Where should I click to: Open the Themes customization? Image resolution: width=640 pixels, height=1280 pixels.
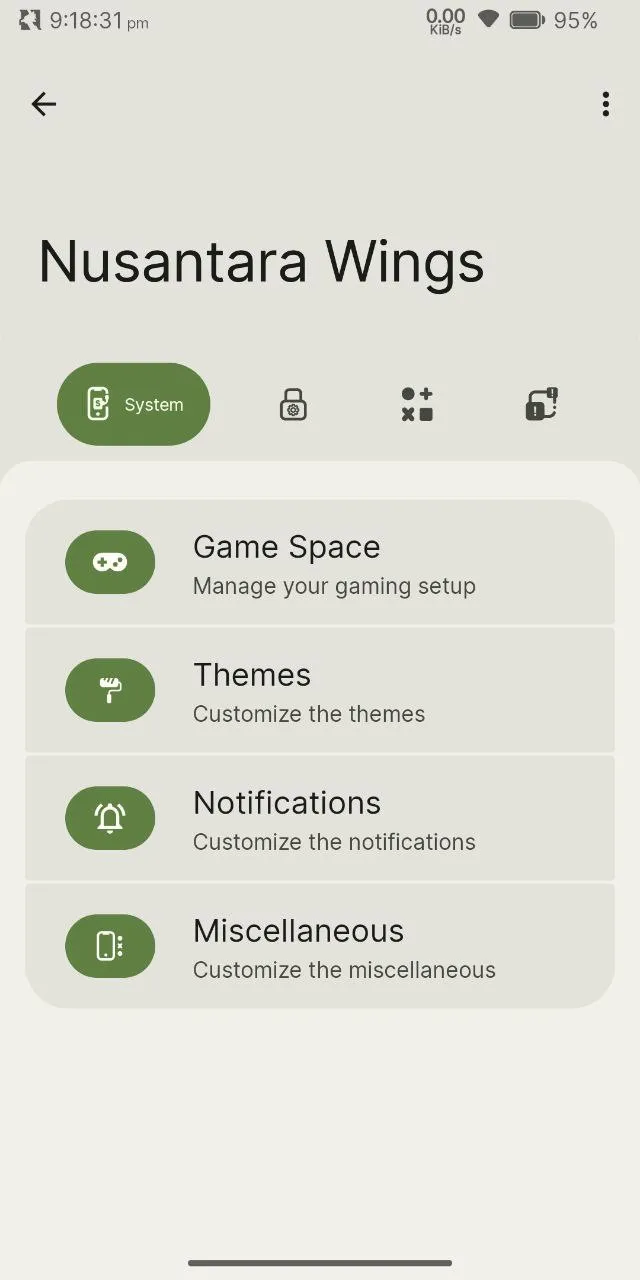coord(320,691)
